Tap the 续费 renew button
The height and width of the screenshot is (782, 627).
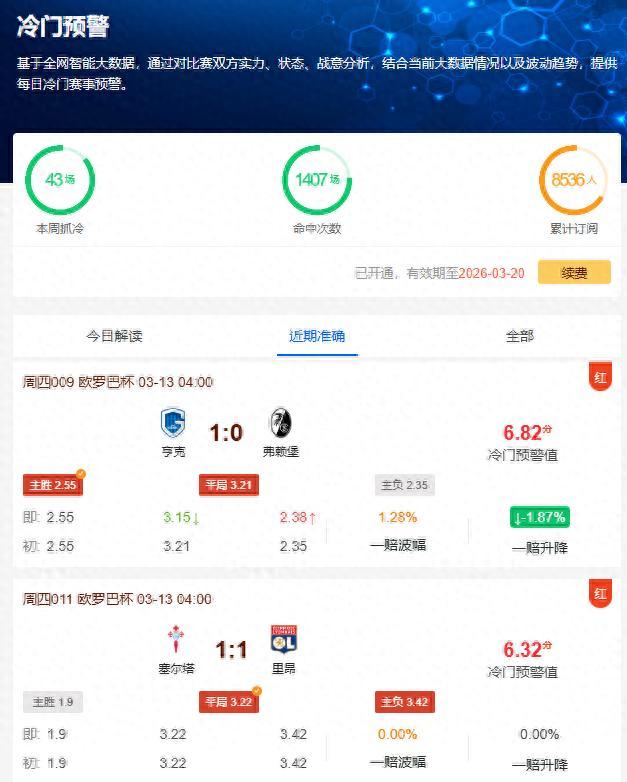(573, 272)
